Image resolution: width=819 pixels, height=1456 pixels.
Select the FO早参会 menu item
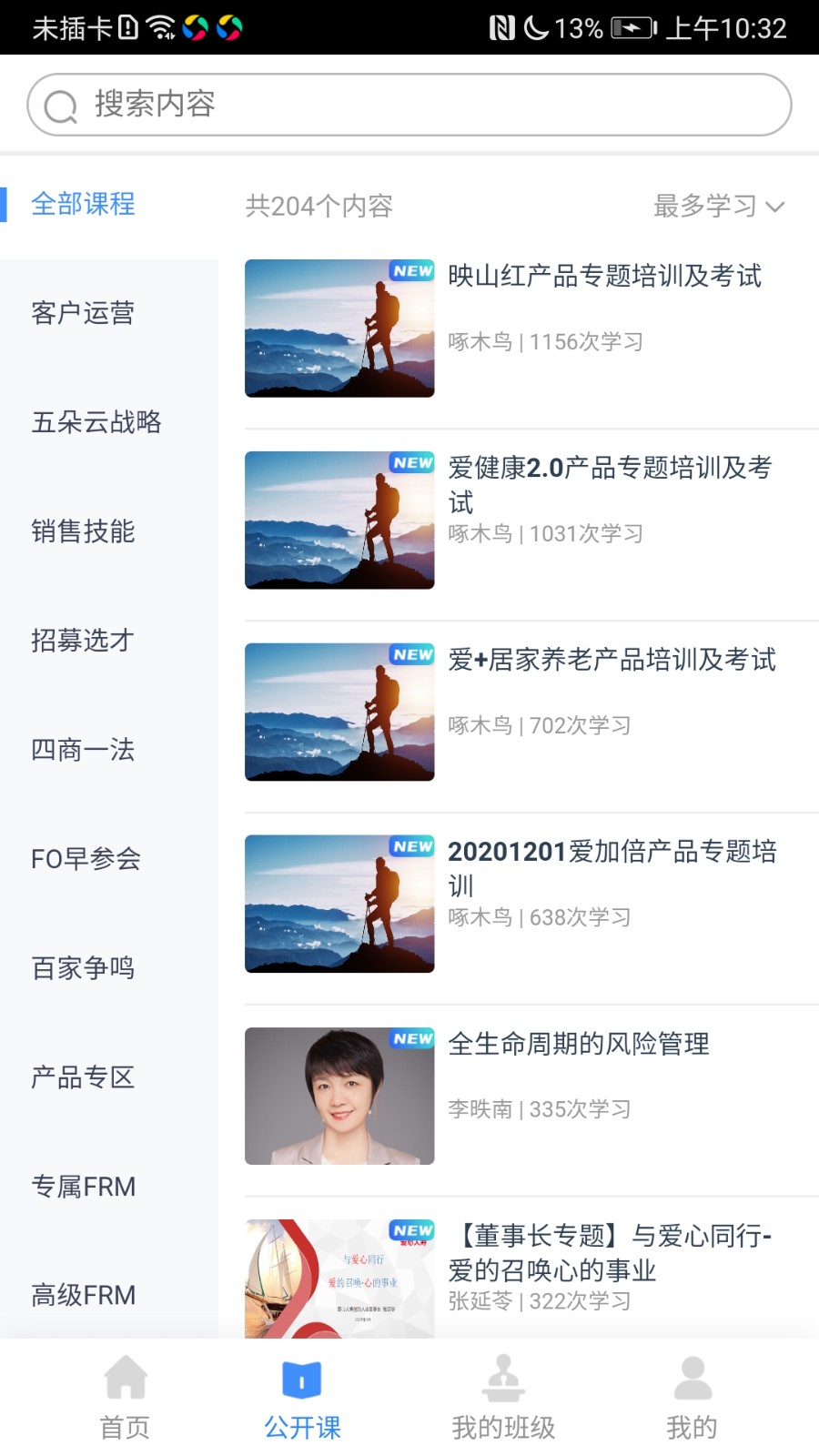pos(86,859)
